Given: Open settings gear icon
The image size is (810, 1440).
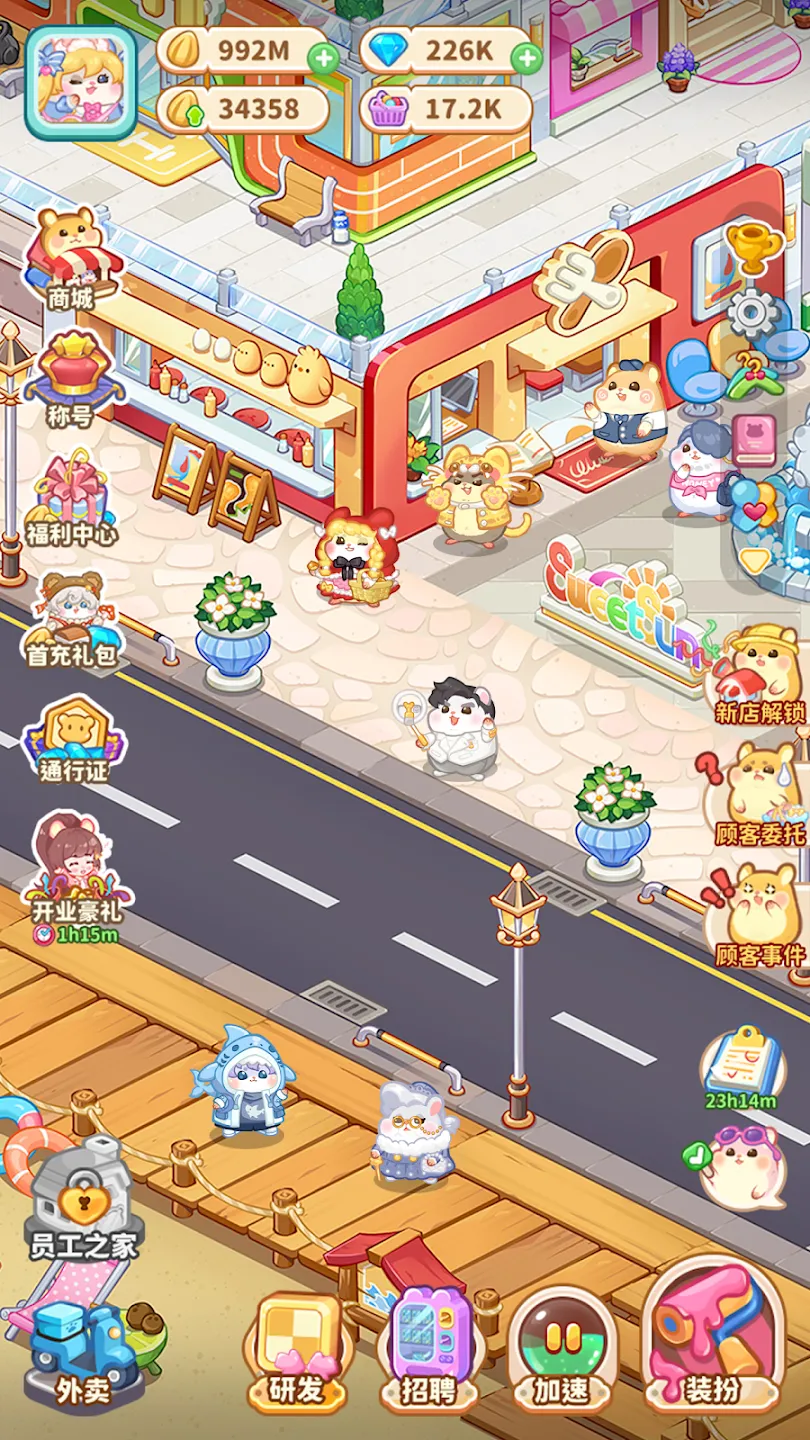Looking at the screenshot, I should (x=753, y=313).
